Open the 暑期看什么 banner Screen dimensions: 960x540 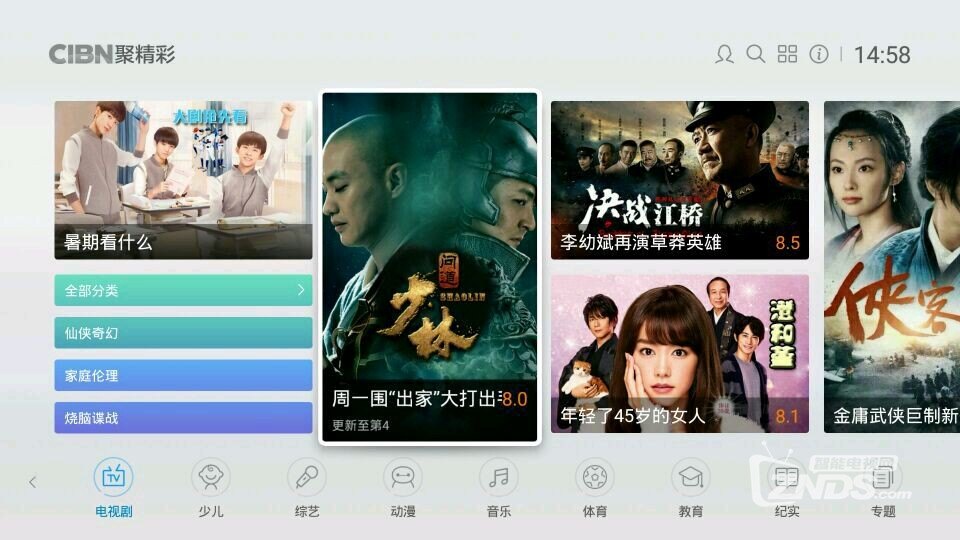click(183, 180)
